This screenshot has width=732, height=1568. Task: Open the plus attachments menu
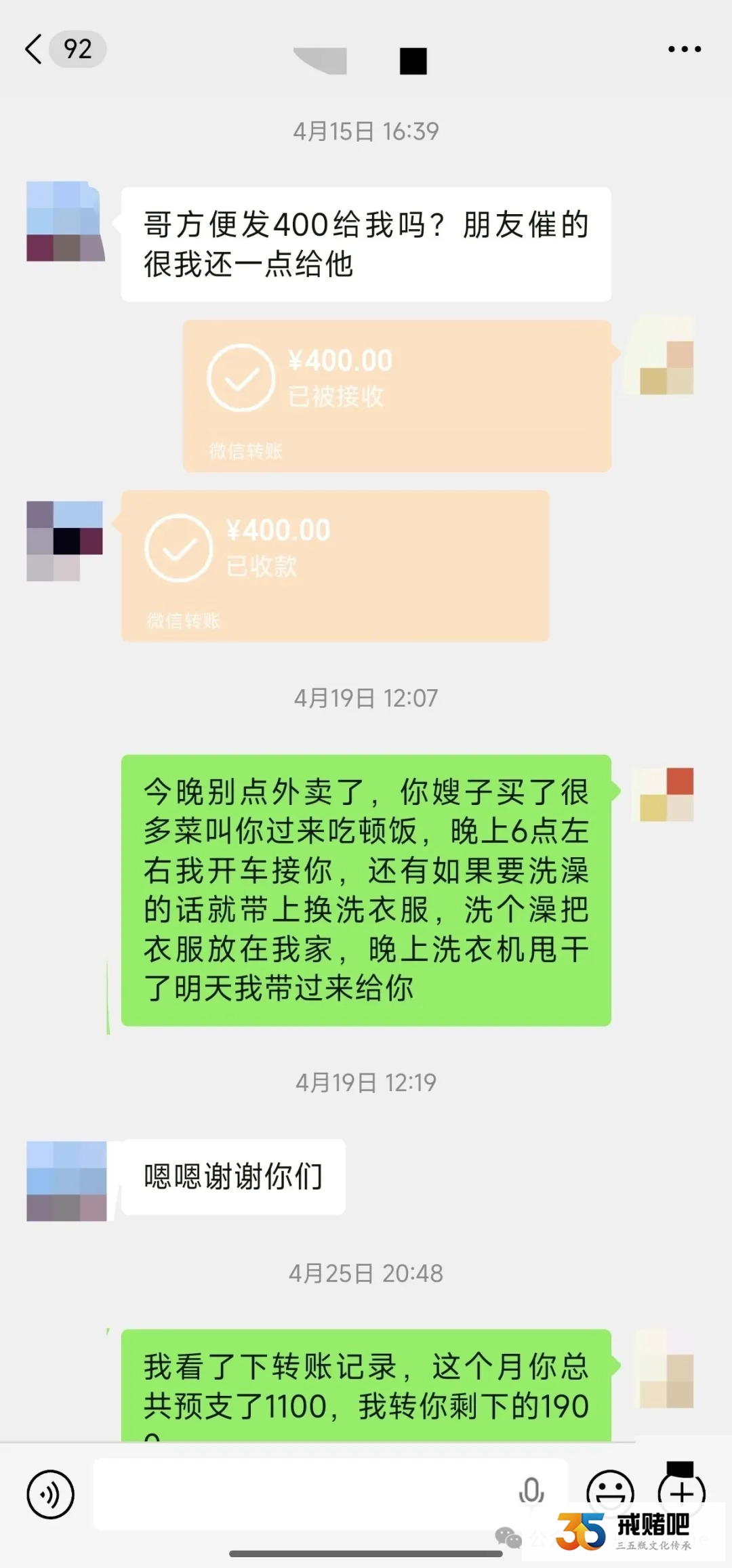click(x=681, y=1493)
